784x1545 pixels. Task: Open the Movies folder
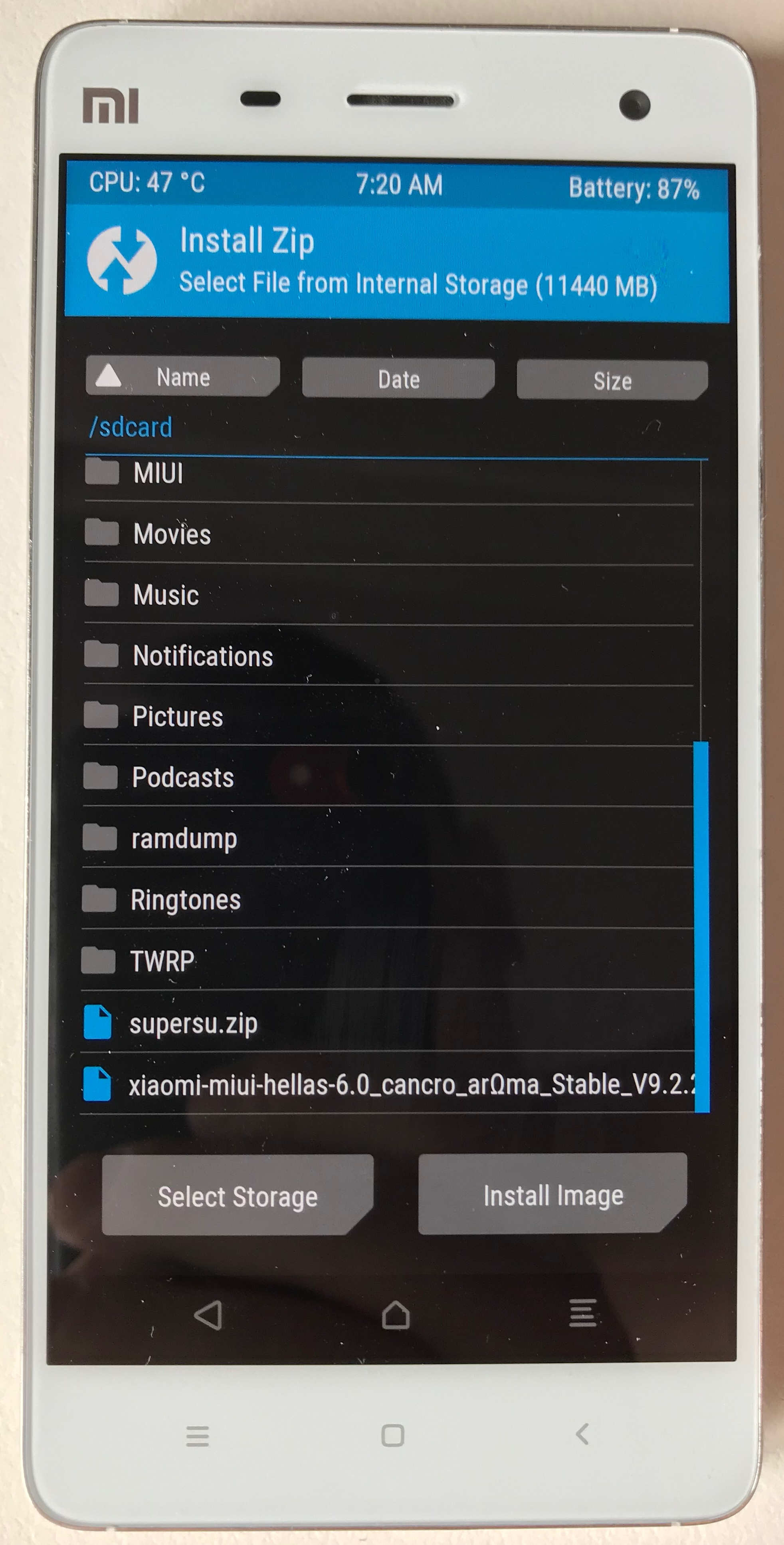[x=172, y=534]
